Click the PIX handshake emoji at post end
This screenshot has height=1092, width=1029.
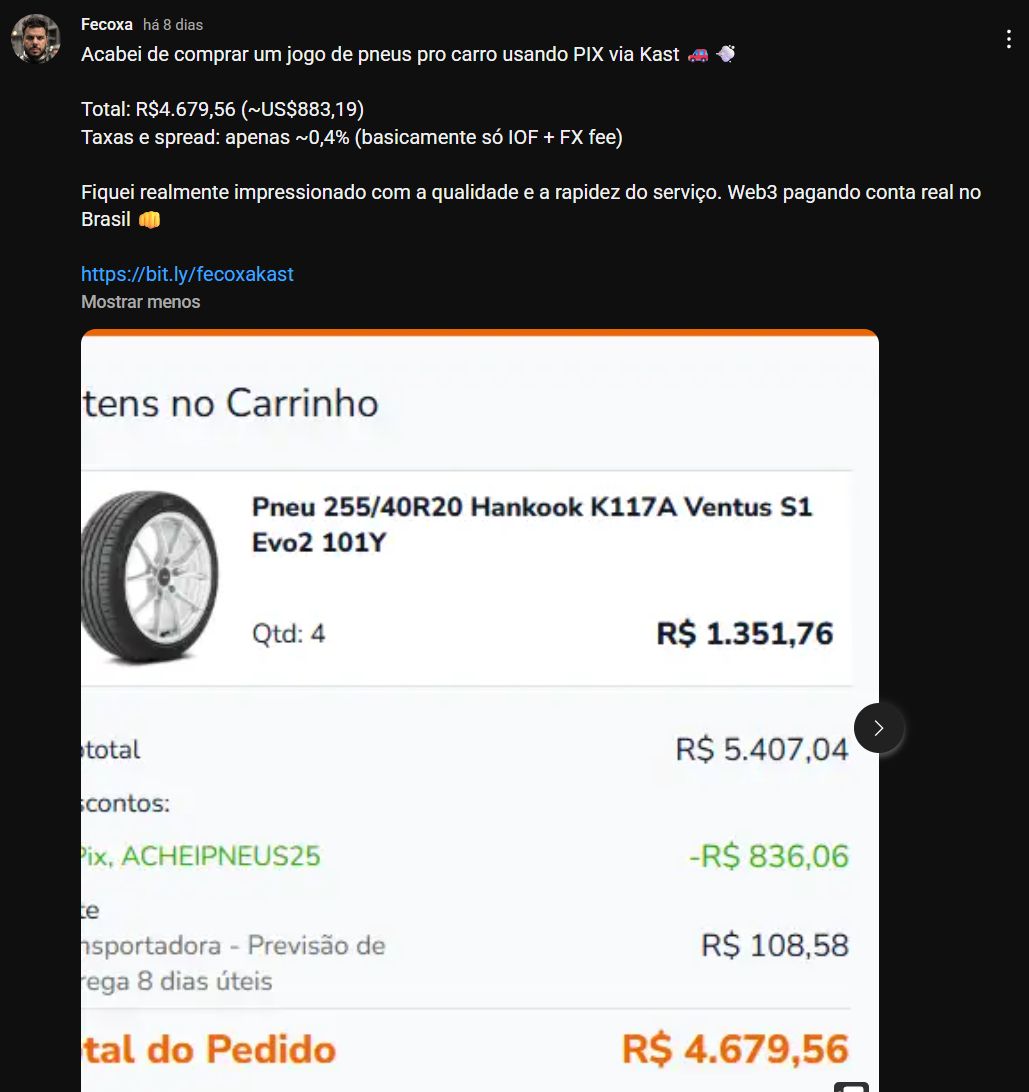click(727, 54)
